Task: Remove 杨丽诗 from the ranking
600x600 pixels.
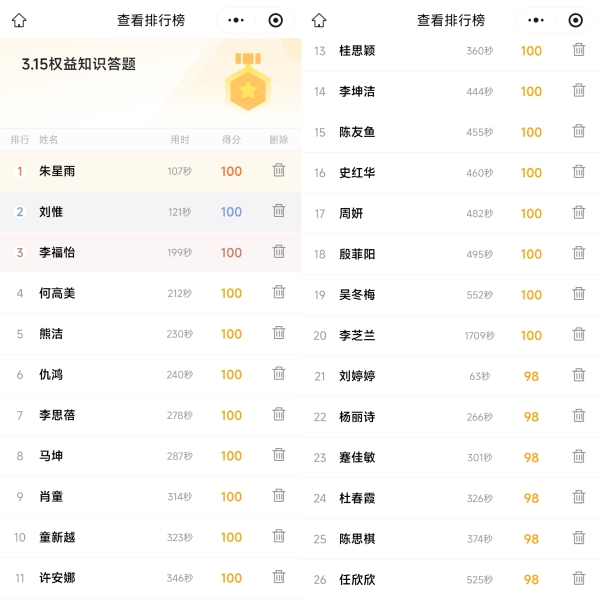Action: (x=579, y=416)
